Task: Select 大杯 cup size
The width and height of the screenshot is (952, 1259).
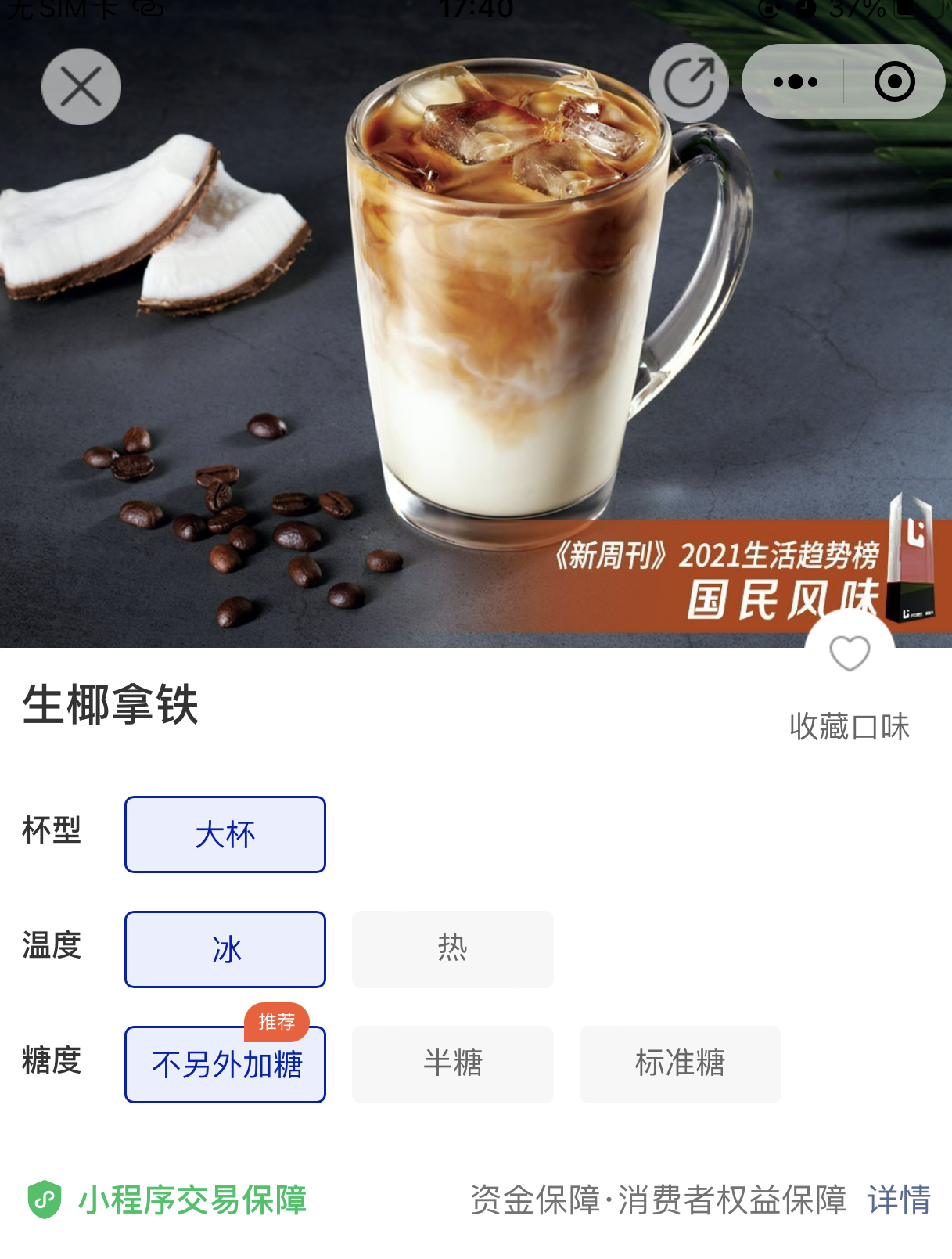Action: pos(225,834)
